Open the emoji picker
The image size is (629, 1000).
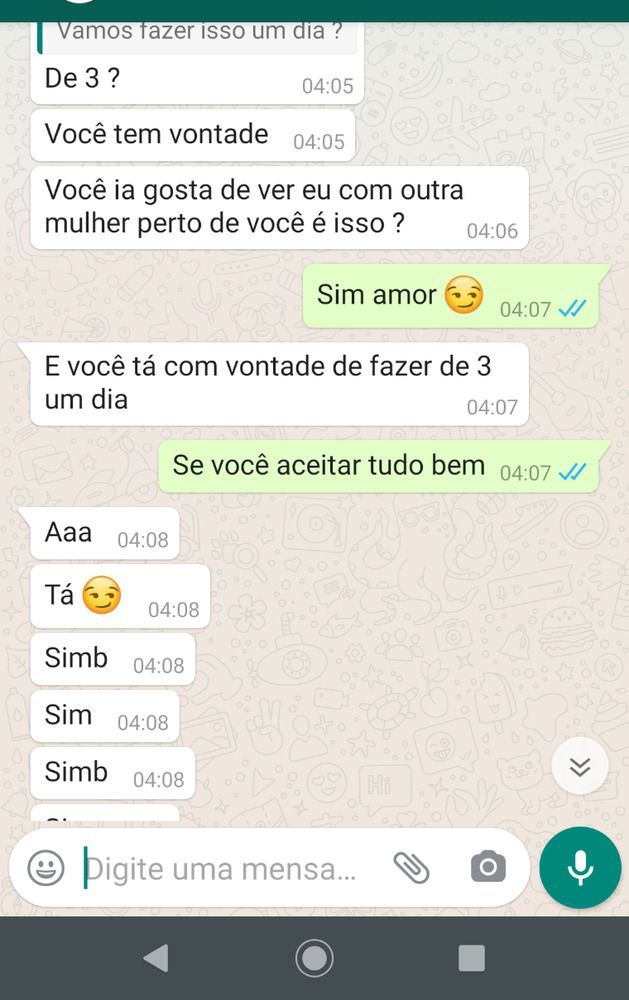click(x=46, y=867)
